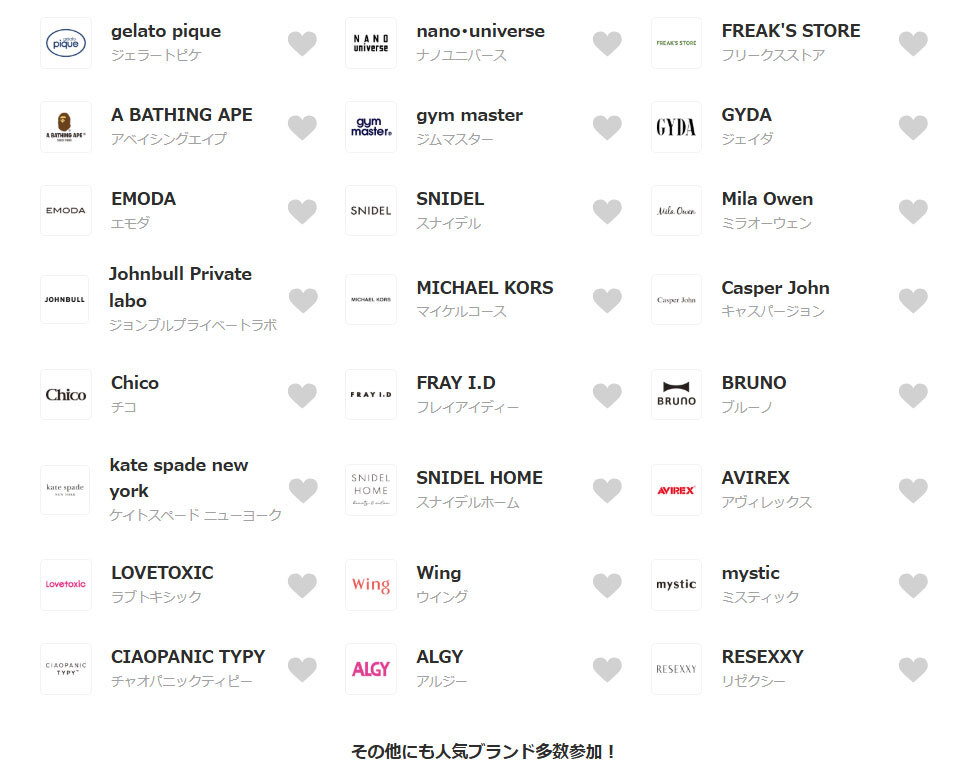The image size is (958, 778).
Task: Open A BATHING APE brand
Action: (181, 116)
